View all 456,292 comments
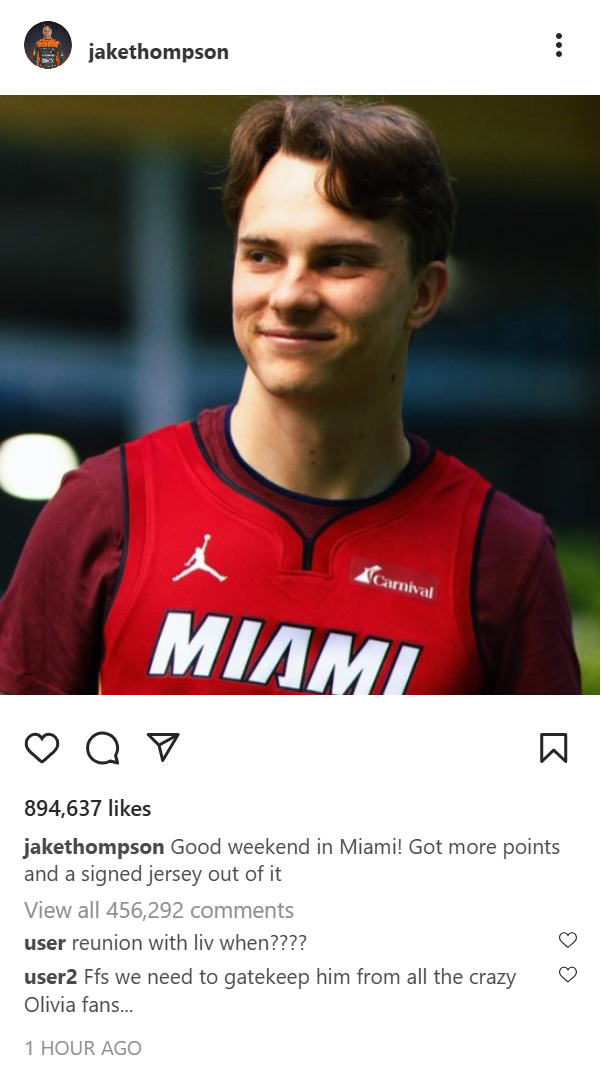 159,910
